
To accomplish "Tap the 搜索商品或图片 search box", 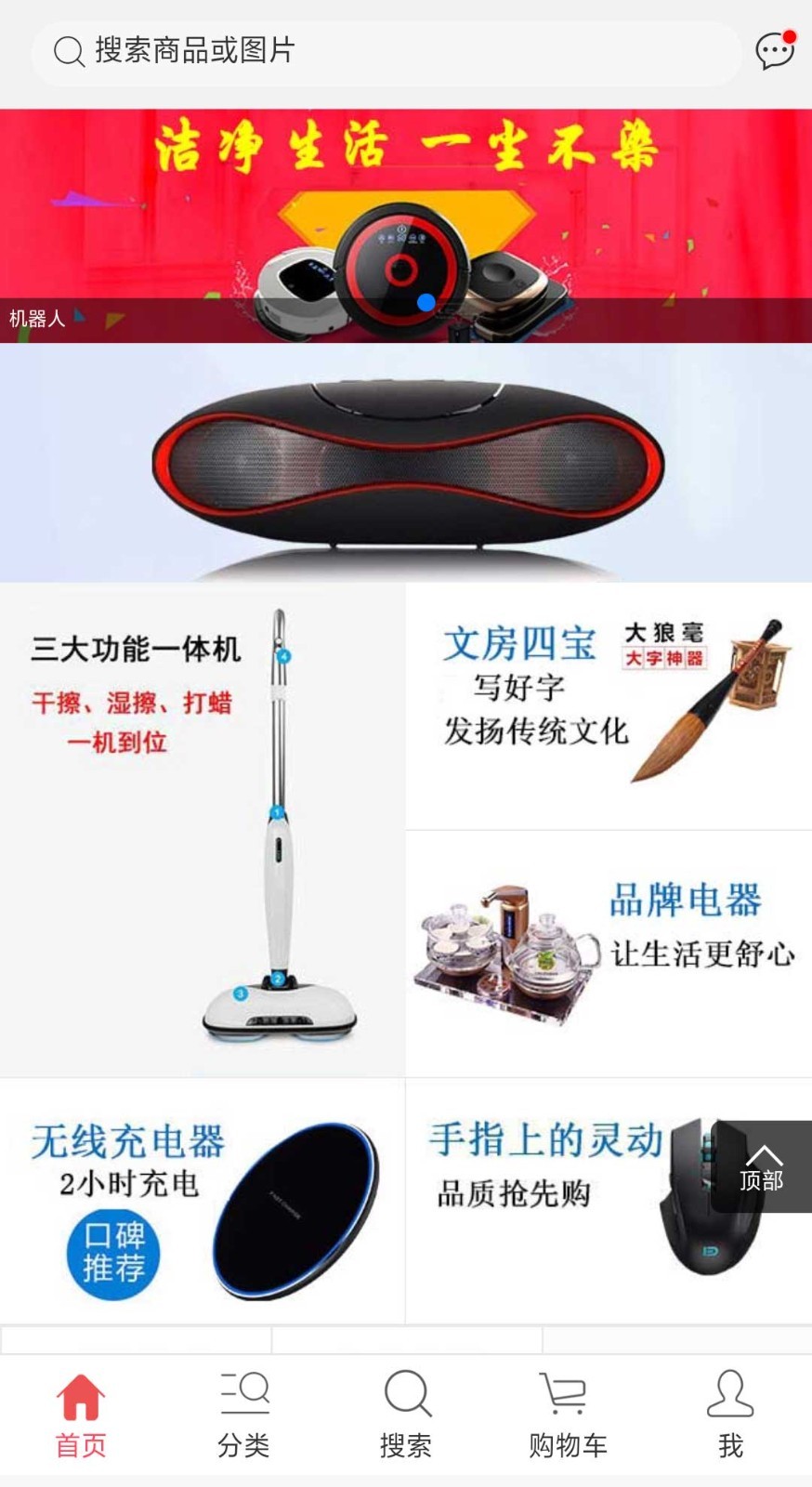I will point(386,51).
